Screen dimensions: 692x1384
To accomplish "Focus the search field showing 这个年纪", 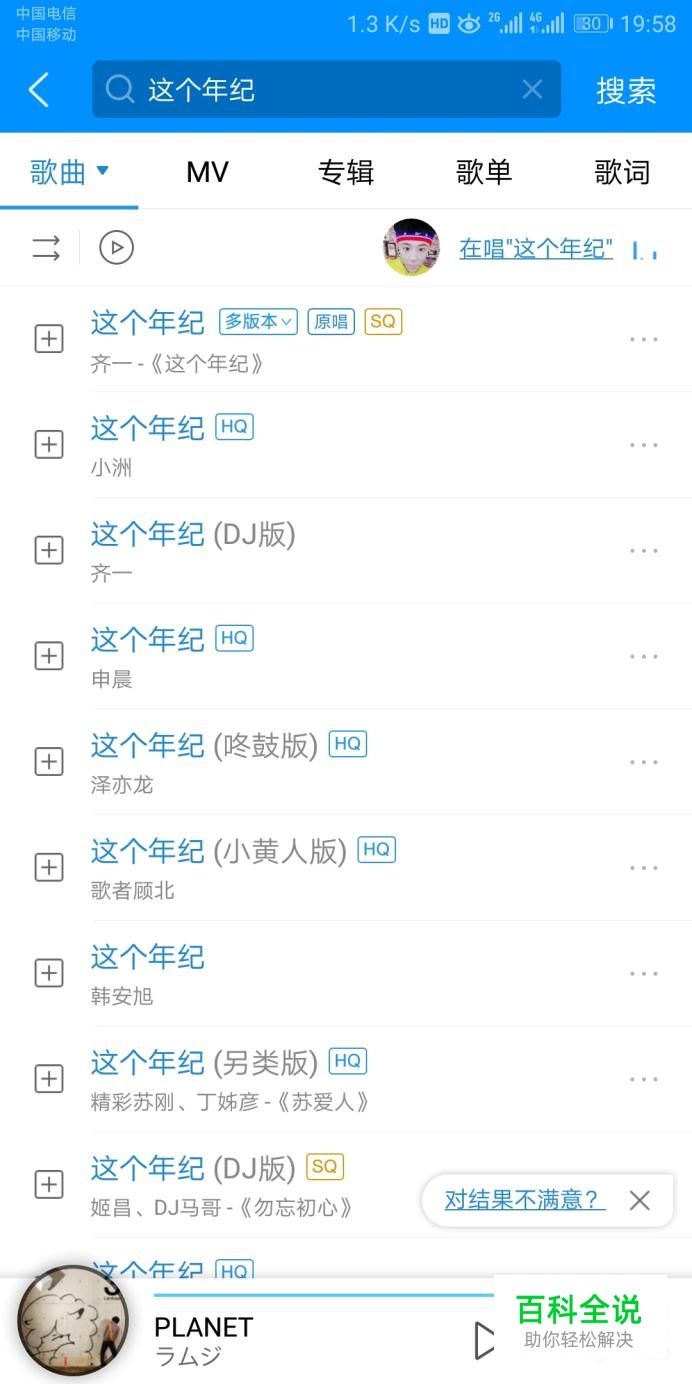I will [326, 89].
